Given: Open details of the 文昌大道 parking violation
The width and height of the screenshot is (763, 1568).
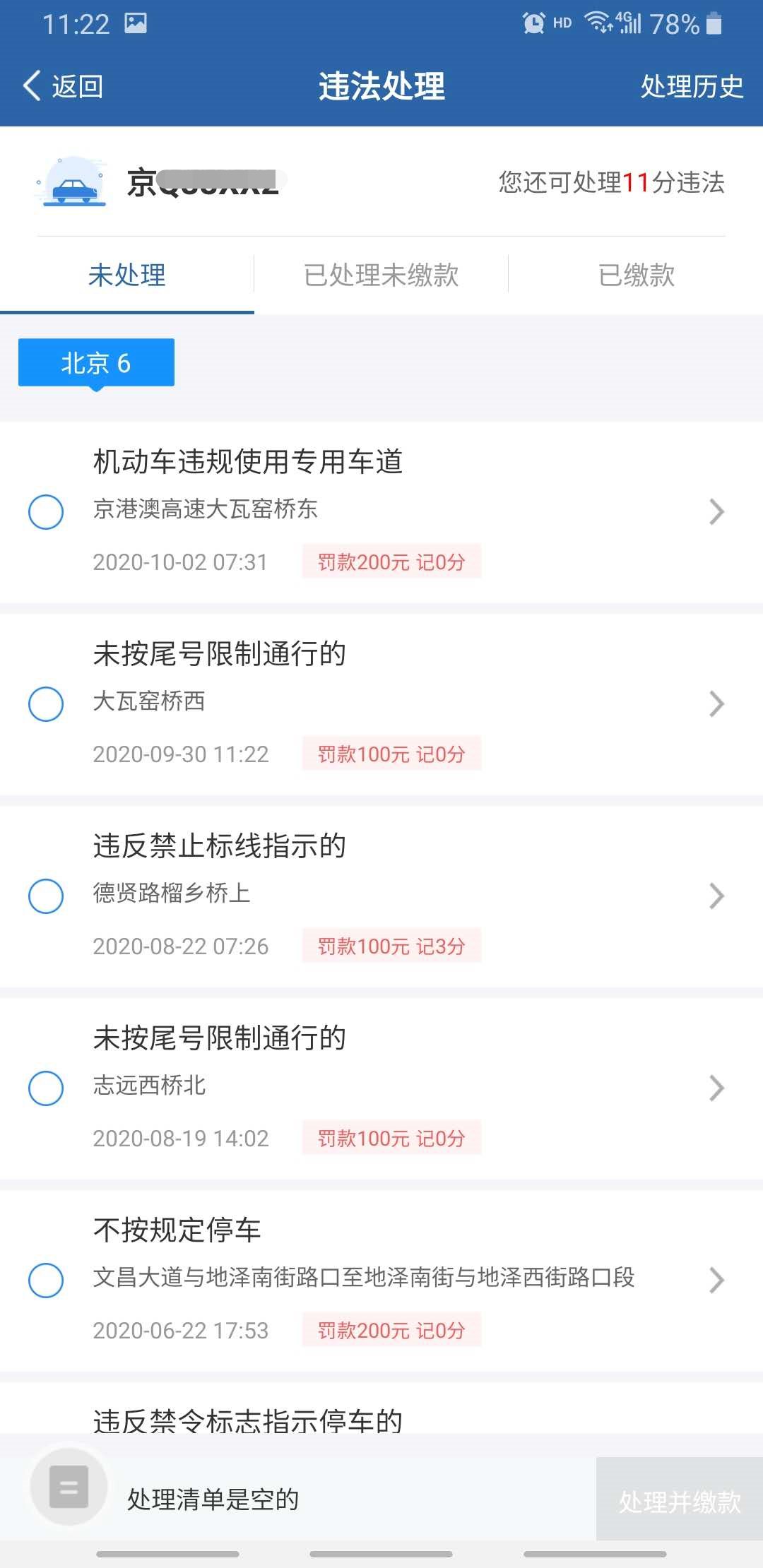Looking at the screenshot, I should coord(716,1280).
